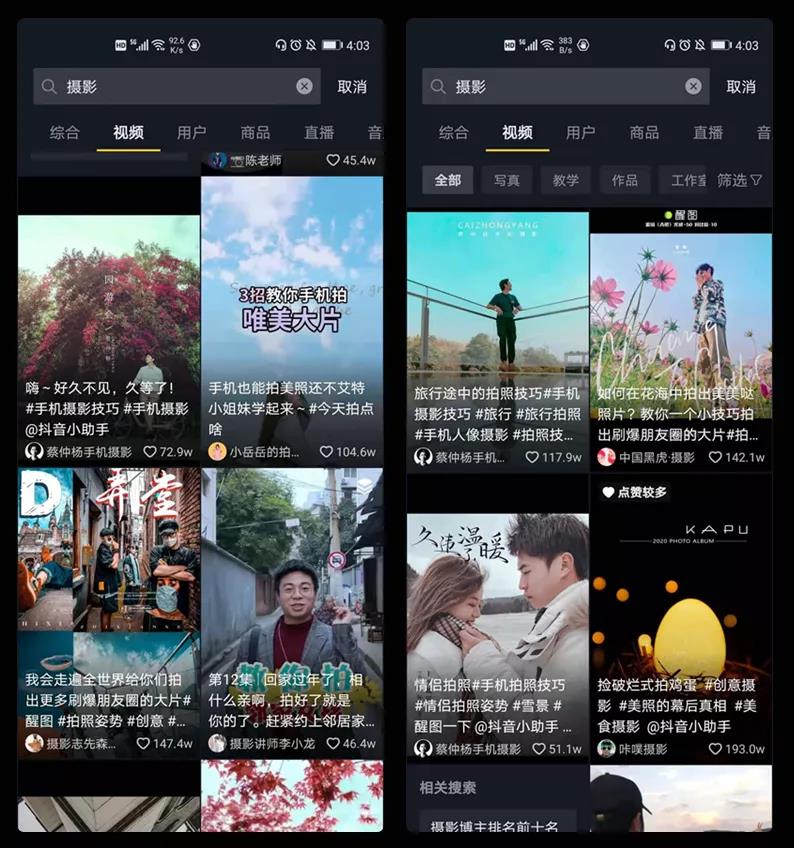Tap the alarm clock icon in the status bar
Image resolution: width=794 pixels, height=848 pixels.
686,44
